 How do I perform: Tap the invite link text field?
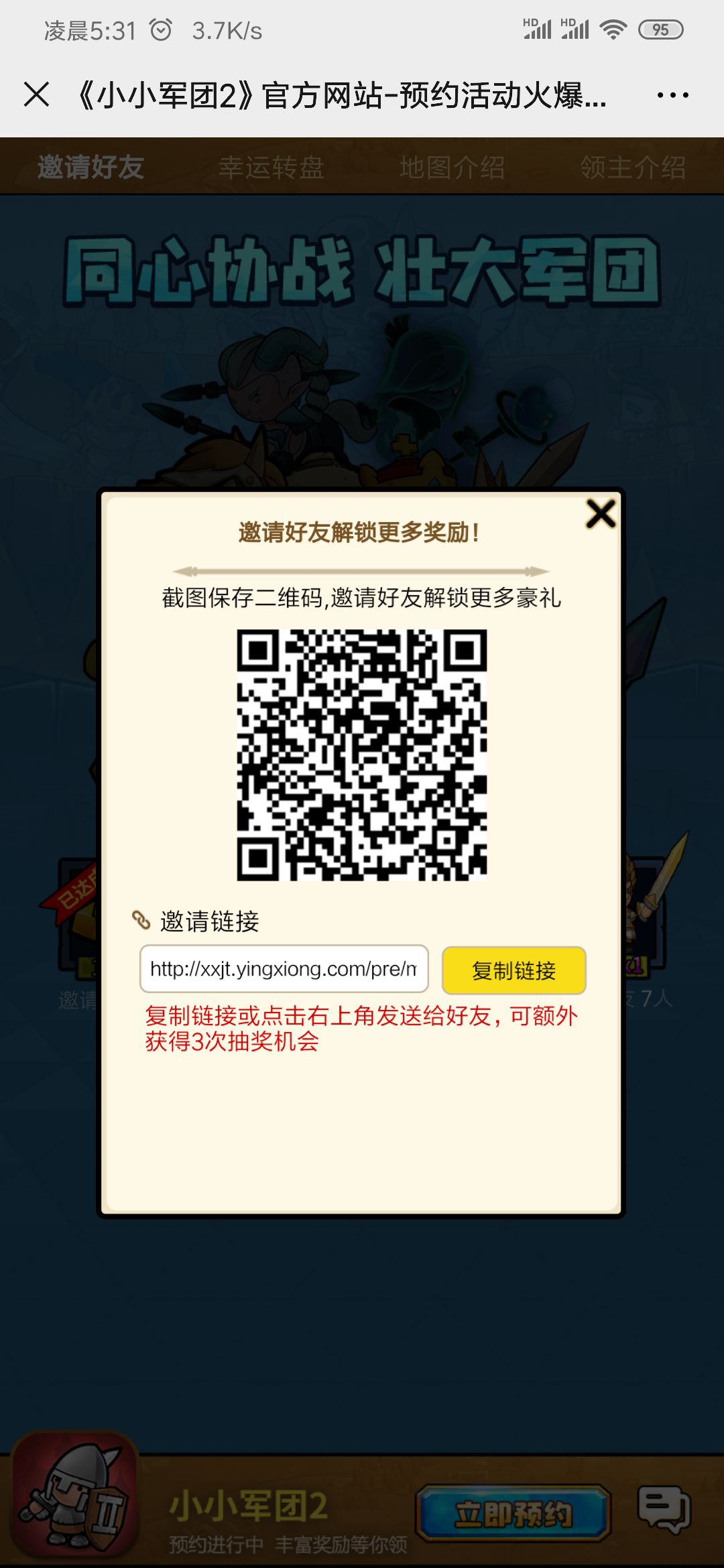[x=284, y=969]
